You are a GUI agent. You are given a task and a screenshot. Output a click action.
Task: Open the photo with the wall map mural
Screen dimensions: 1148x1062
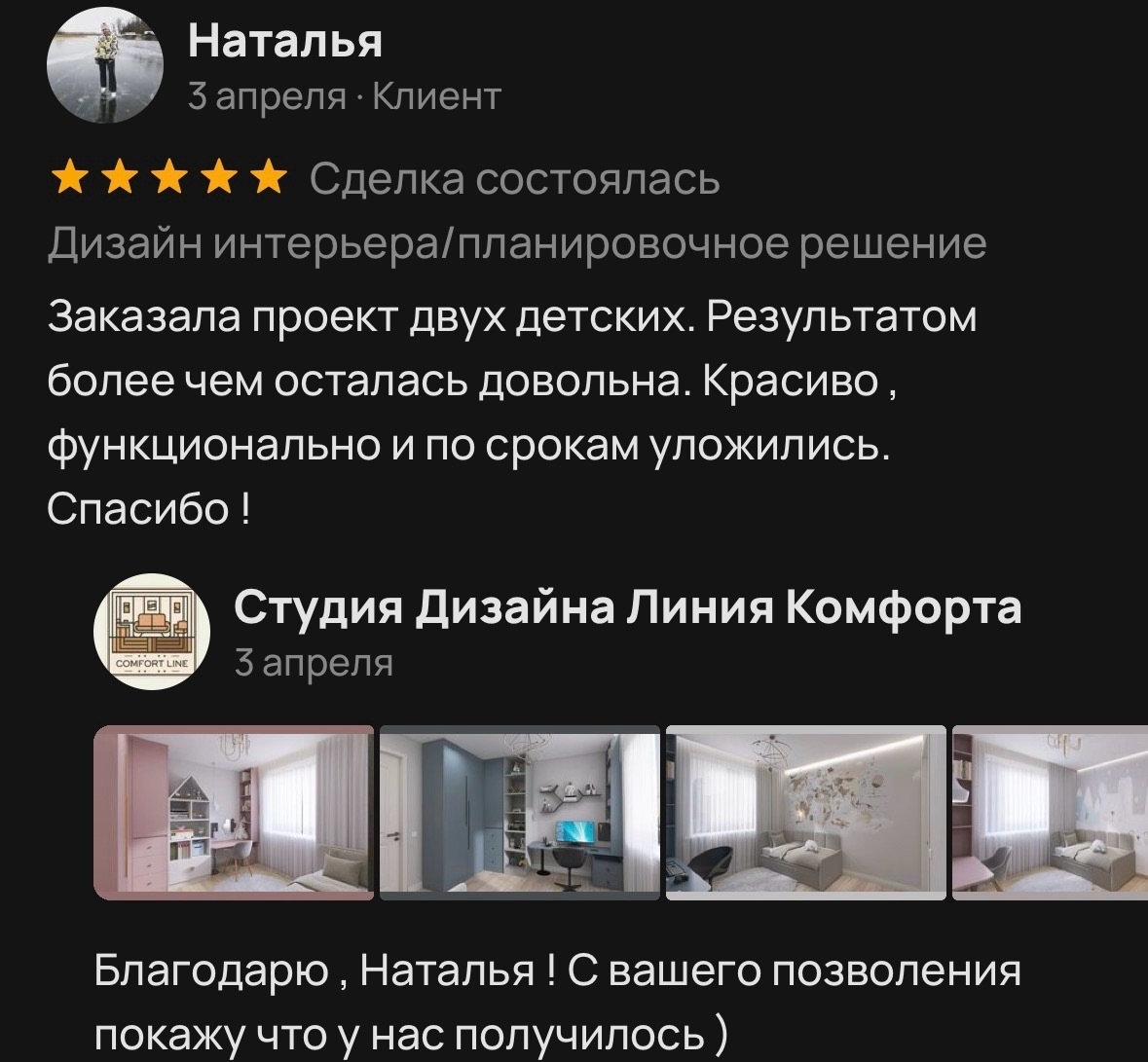(x=805, y=812)
